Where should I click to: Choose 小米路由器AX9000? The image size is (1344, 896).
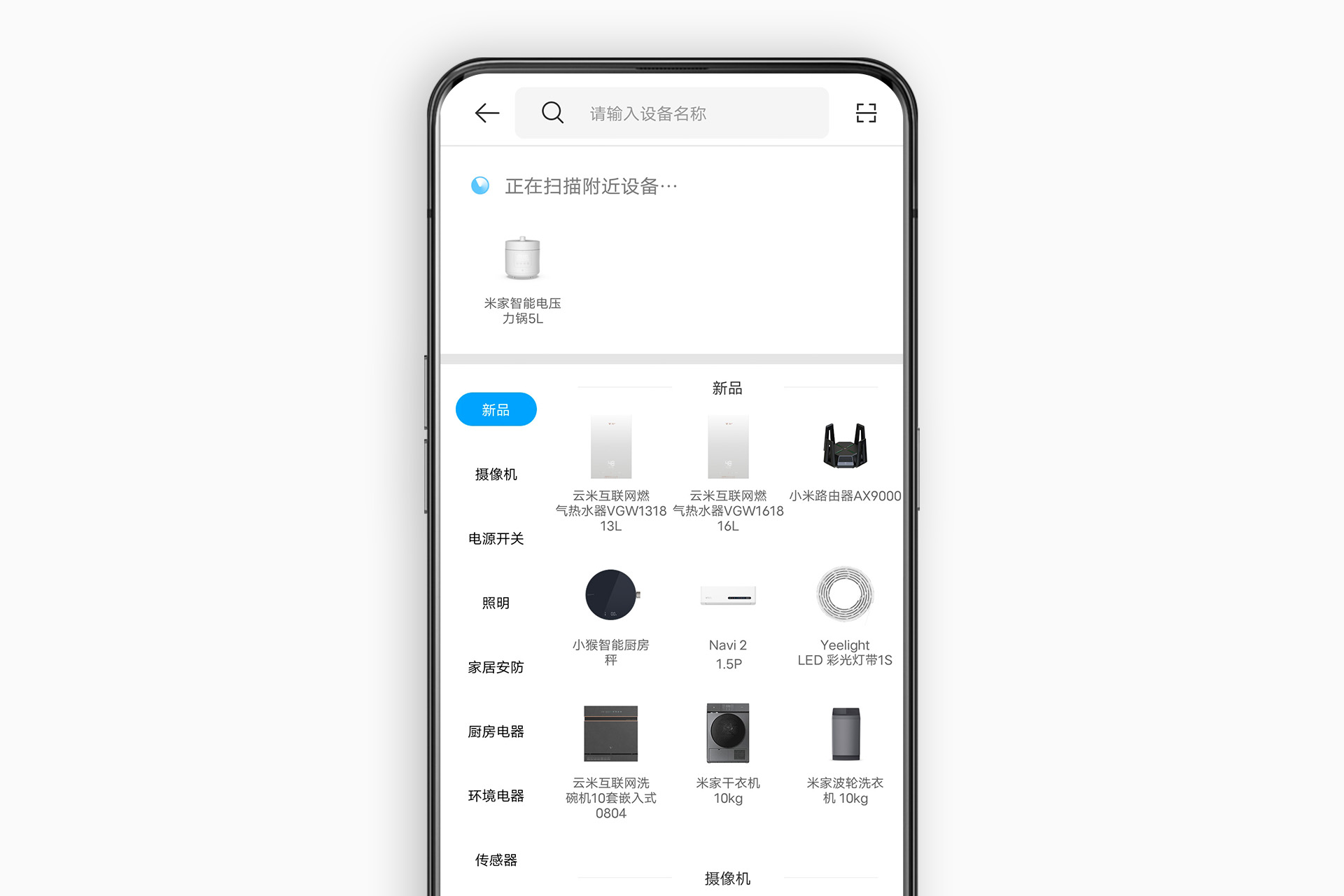coord(845,461)
